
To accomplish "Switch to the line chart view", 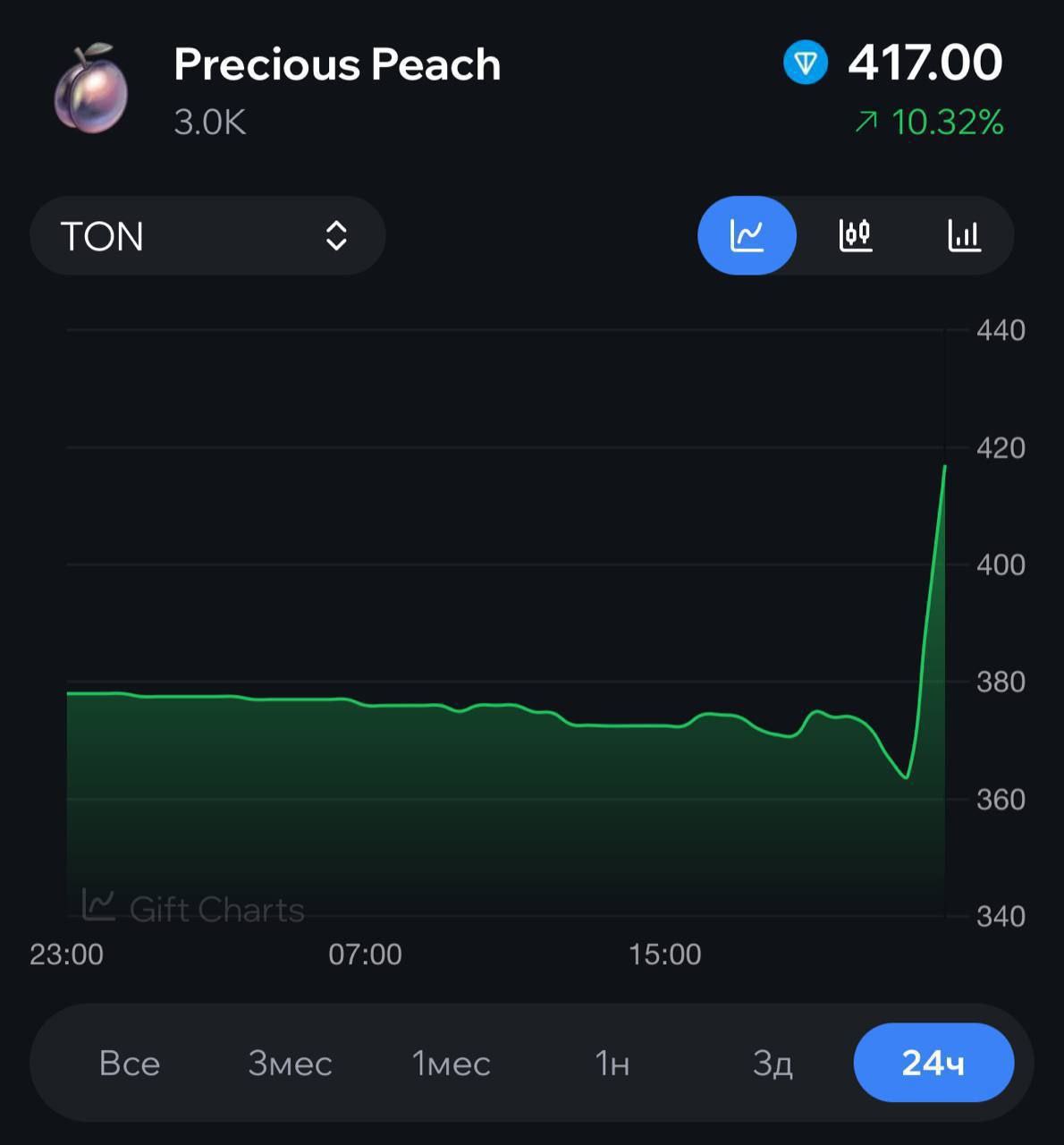I will pos(747,236).
